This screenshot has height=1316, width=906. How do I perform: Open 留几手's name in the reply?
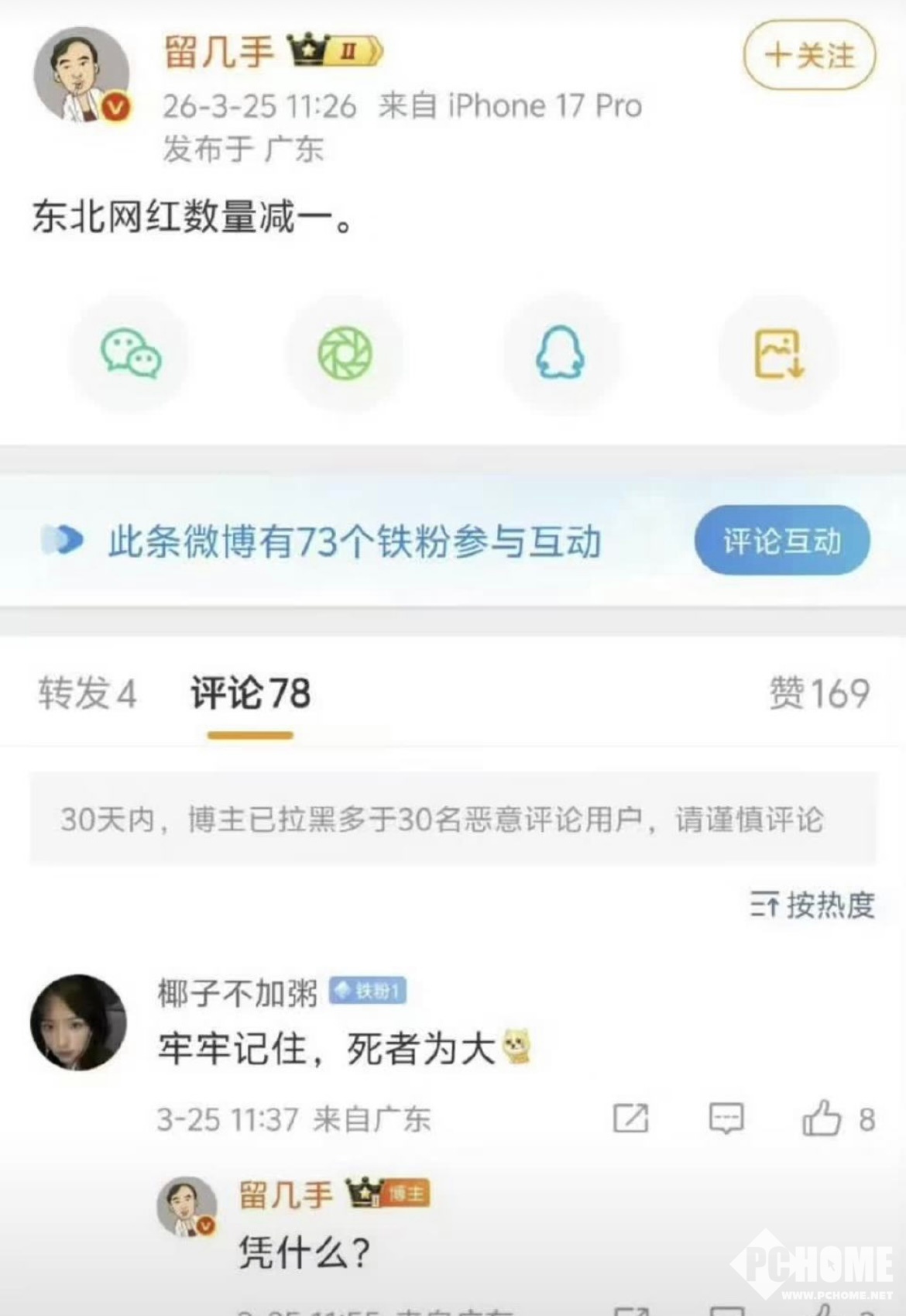[285, 1194]
